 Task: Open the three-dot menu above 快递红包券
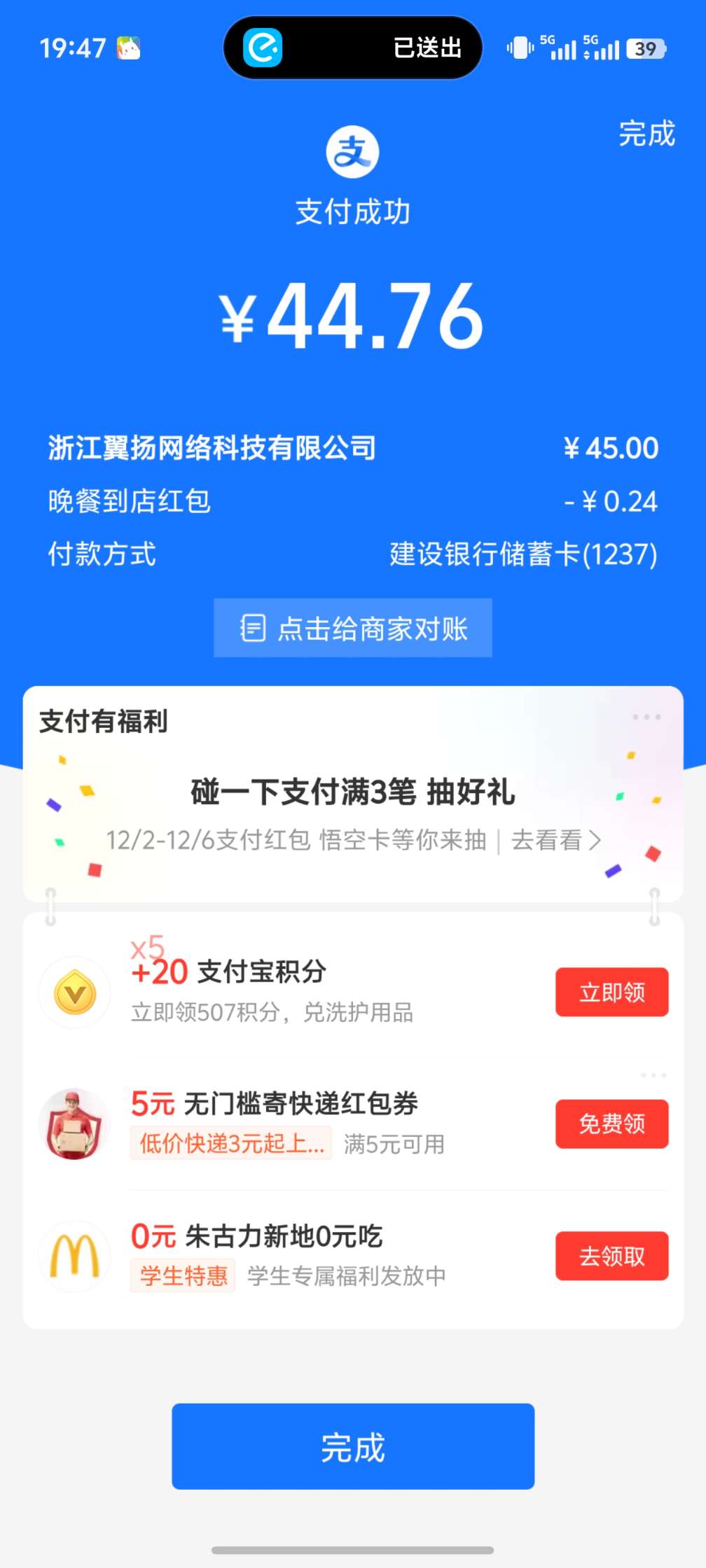click(653, 1075)
